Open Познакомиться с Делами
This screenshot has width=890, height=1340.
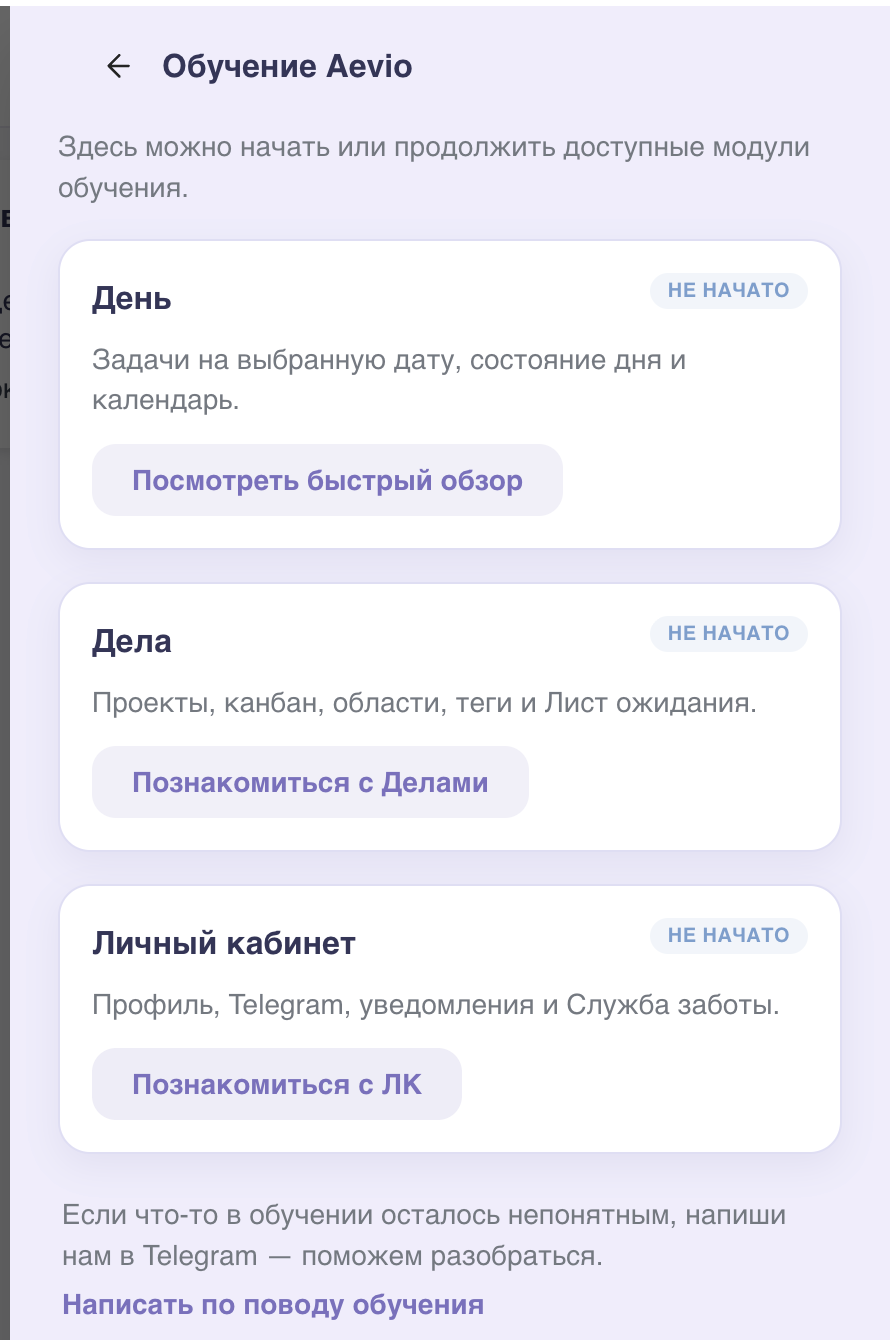click(310, 782)
